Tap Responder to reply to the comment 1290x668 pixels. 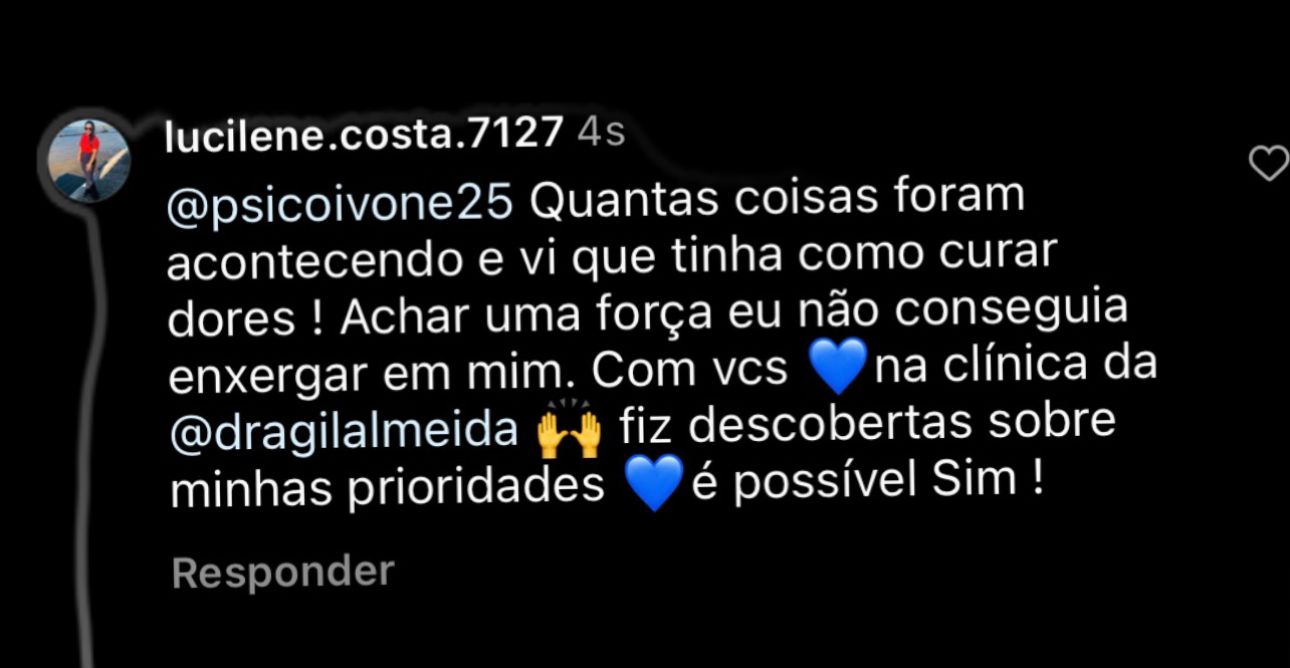[283, 573]
